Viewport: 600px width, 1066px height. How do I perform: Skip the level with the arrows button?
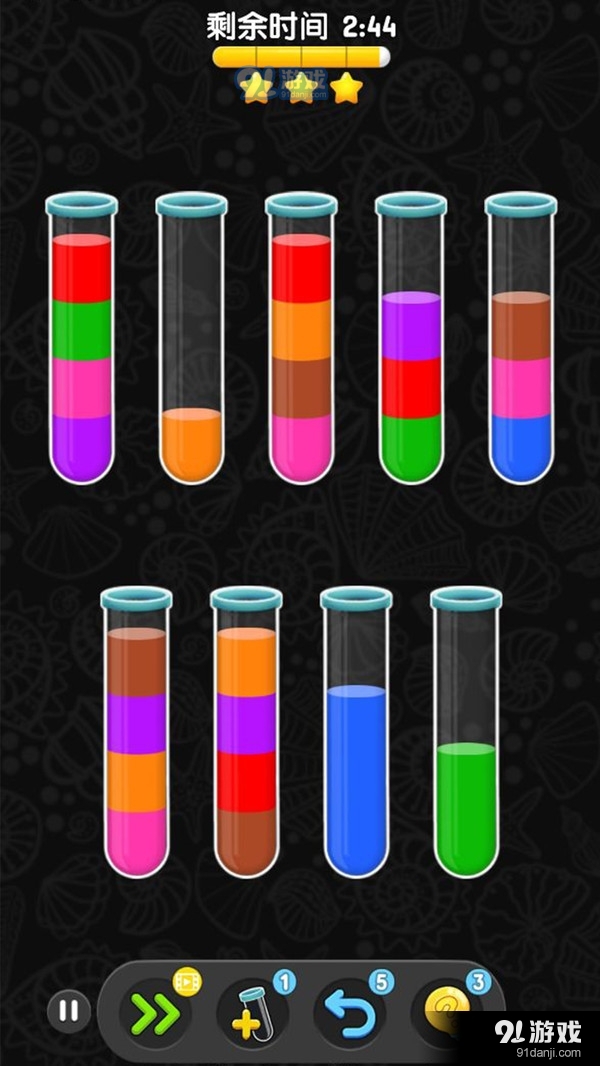coord(155,1012)
